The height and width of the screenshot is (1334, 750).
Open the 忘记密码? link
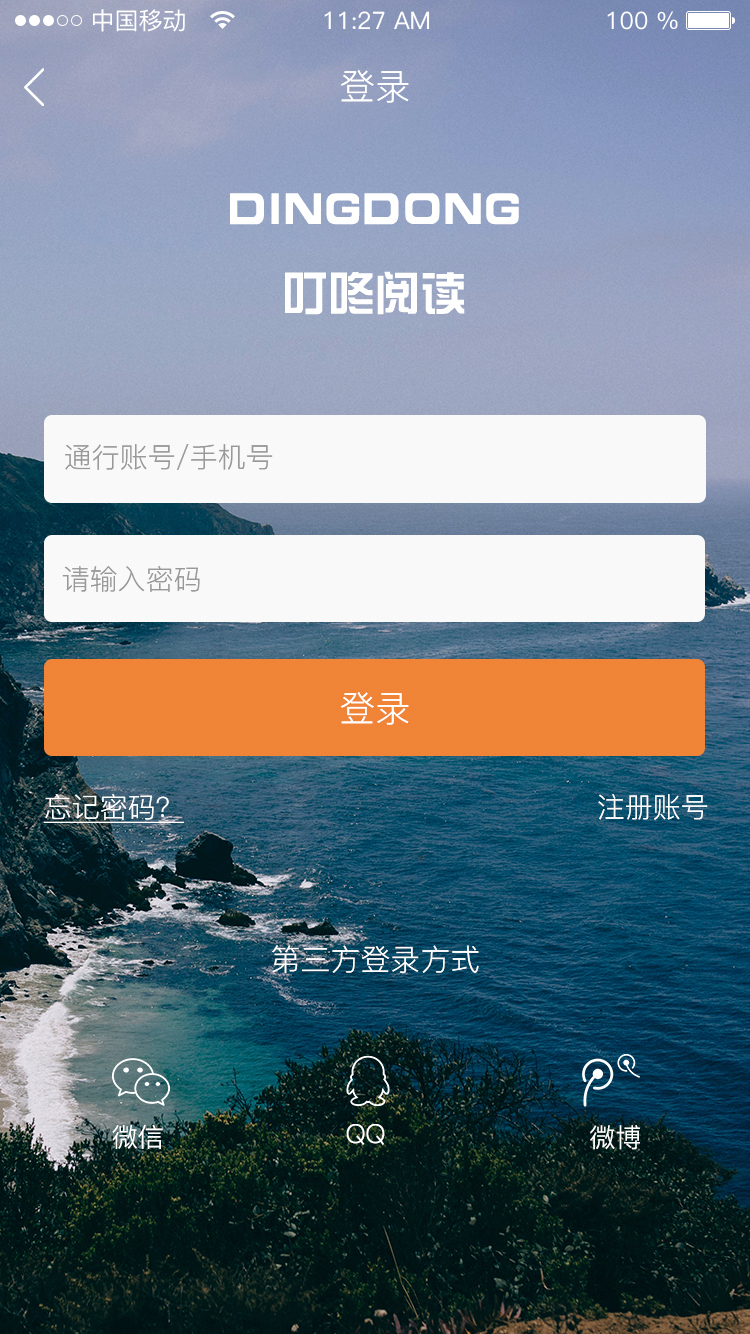(x=113, y=808)
